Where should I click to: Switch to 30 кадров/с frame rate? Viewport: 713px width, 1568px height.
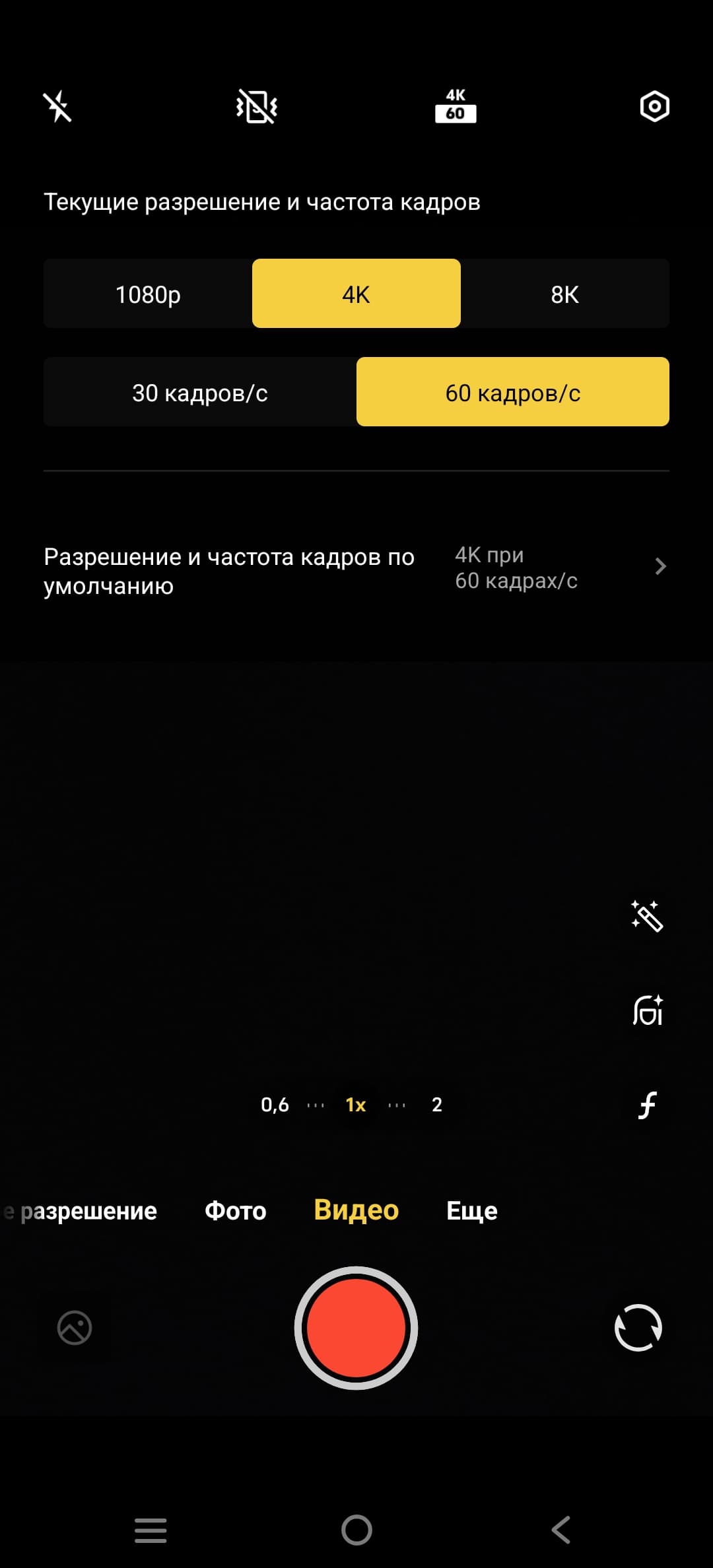200,393
